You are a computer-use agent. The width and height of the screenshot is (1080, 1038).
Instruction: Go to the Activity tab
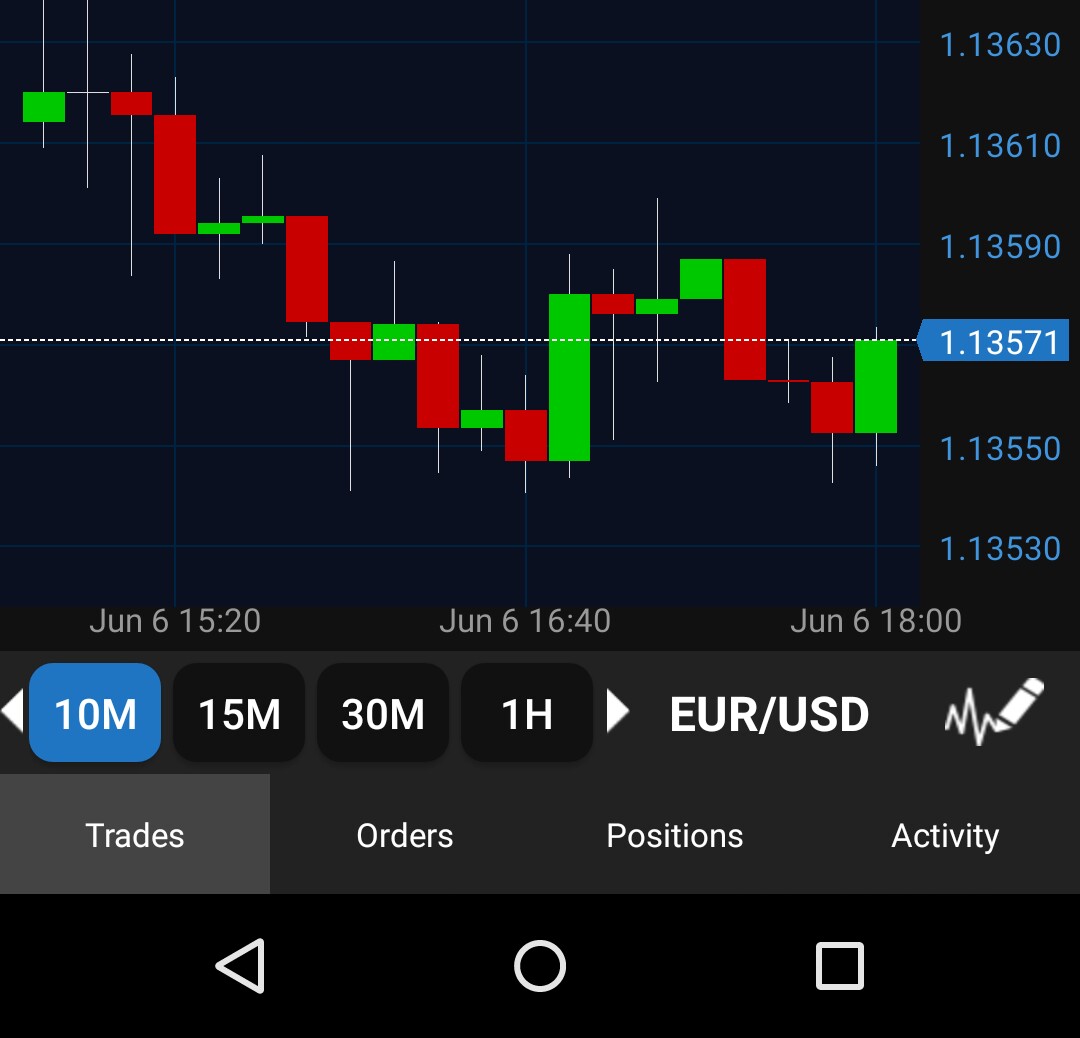pyautogui.click(x=945, y=835)
